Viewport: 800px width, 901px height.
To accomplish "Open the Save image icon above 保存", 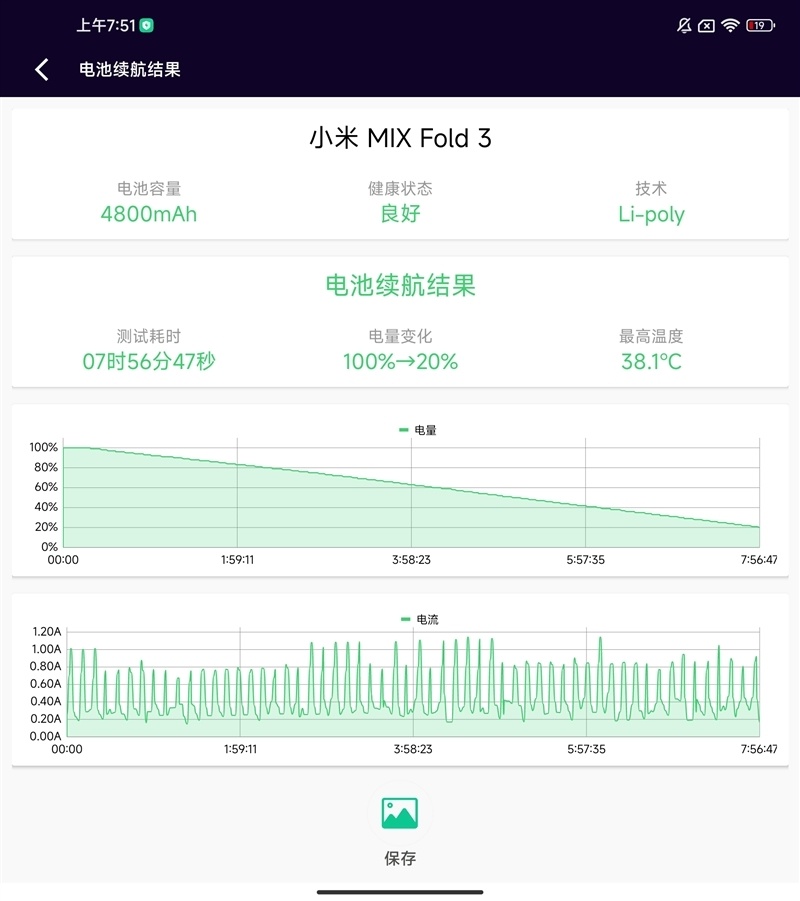I will click(400, 815).
